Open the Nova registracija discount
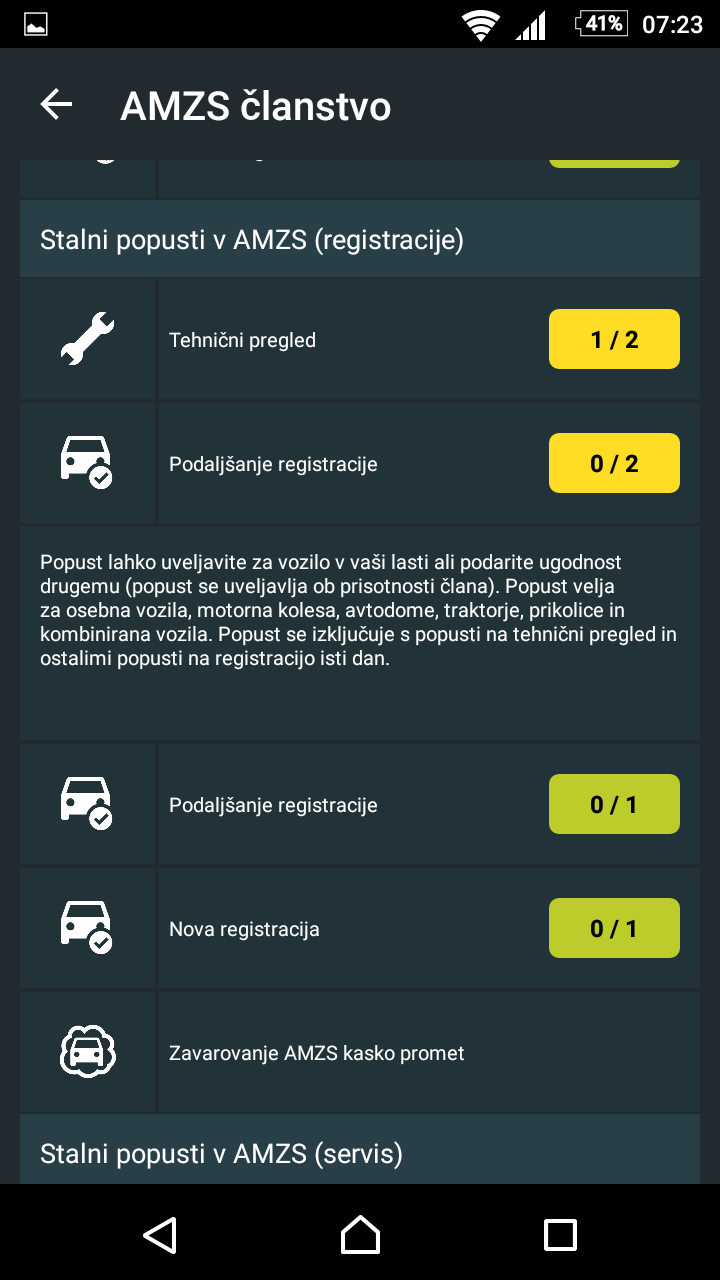720x1280 pixels. tap(360, 929)
